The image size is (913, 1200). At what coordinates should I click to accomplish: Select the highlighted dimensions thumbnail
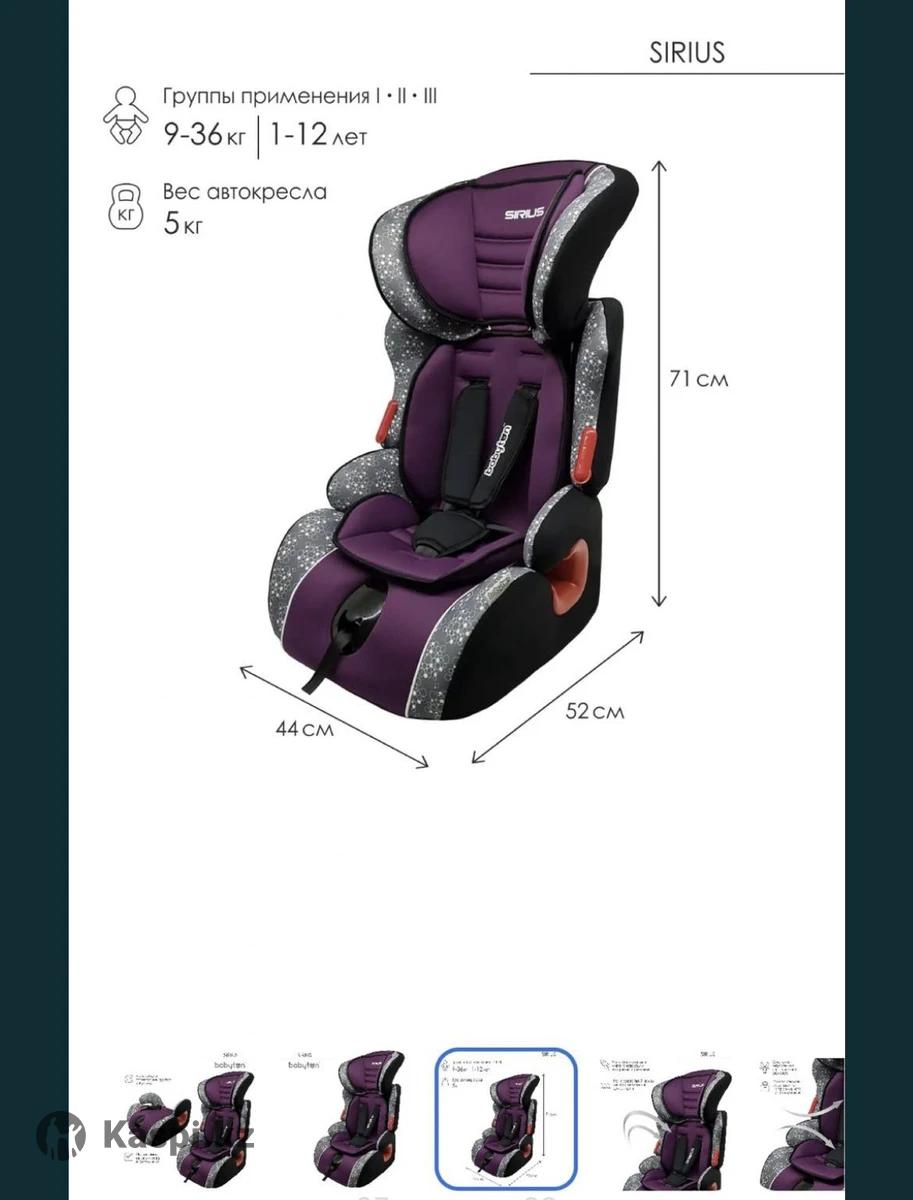506,1118
